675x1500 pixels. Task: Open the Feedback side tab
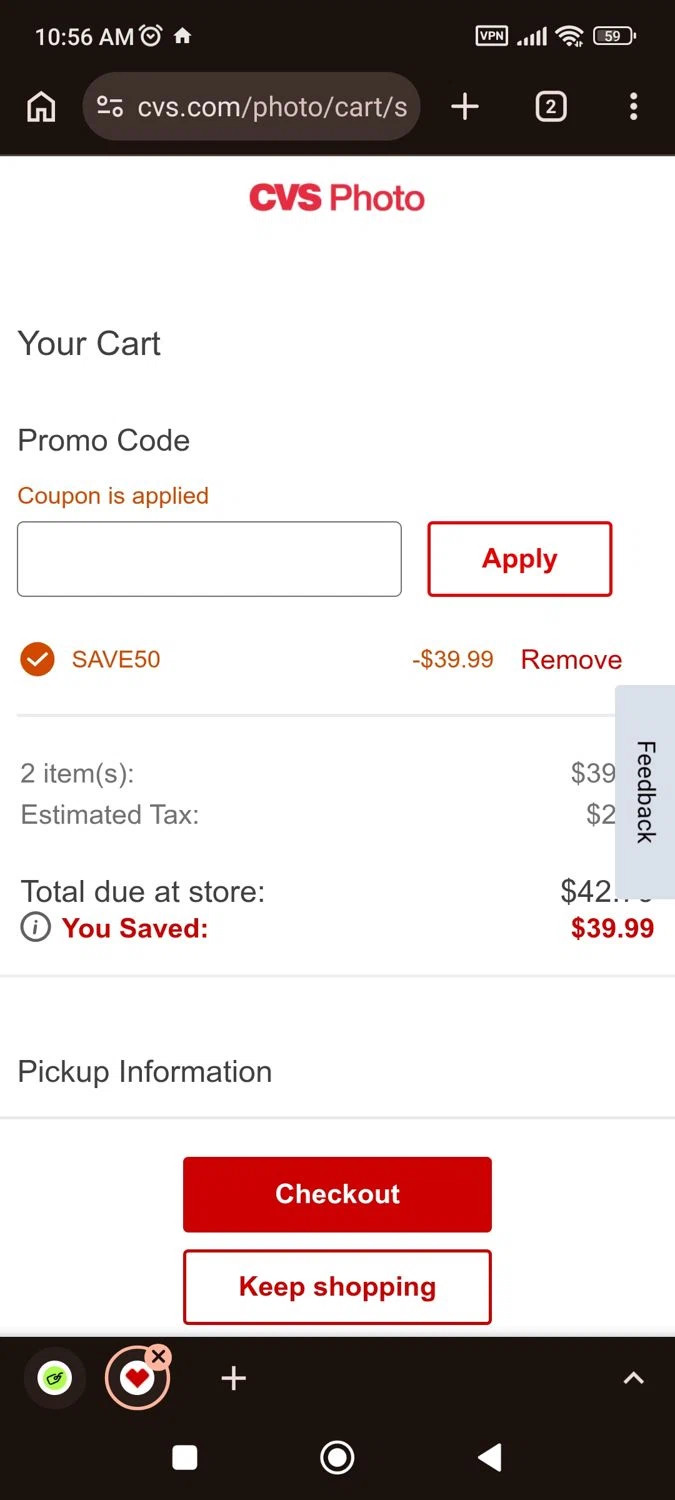pyautogui.click(x=645, y=791)
